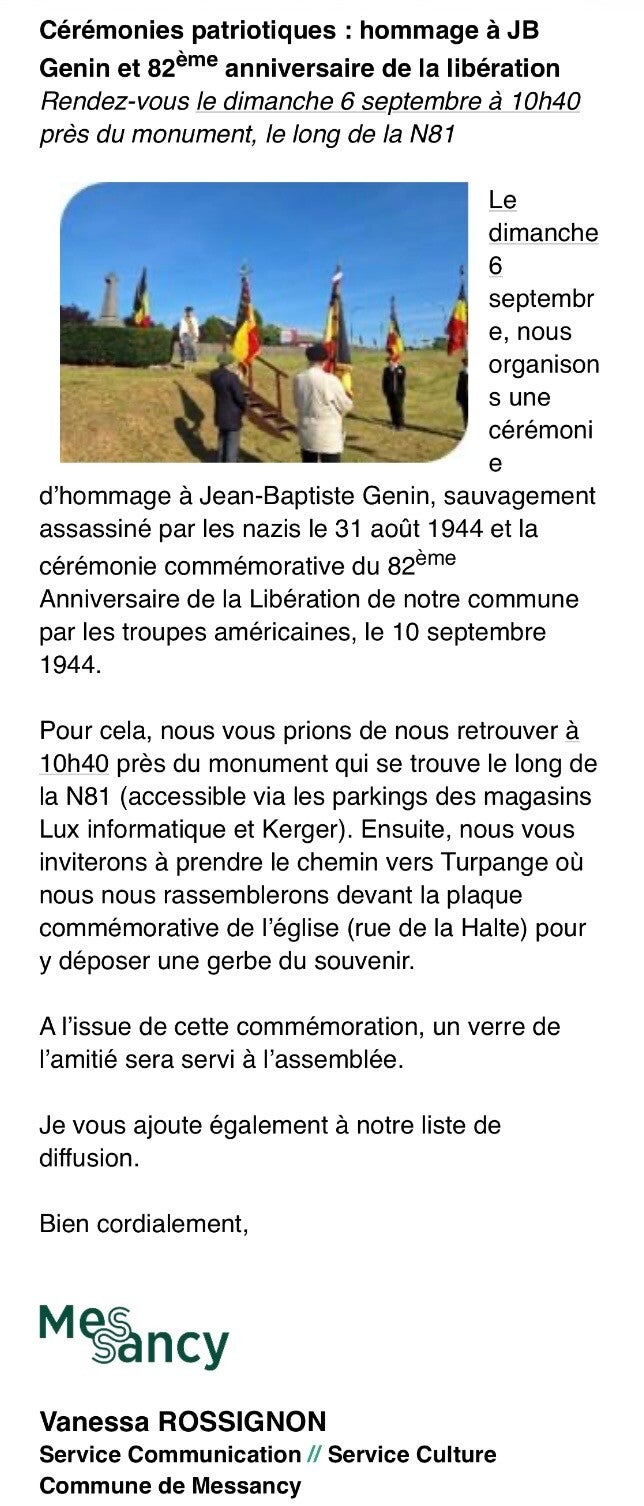Open the ceremony photo with flags
This screenshot has width=644, height=1506.
(x=264, y=322)
